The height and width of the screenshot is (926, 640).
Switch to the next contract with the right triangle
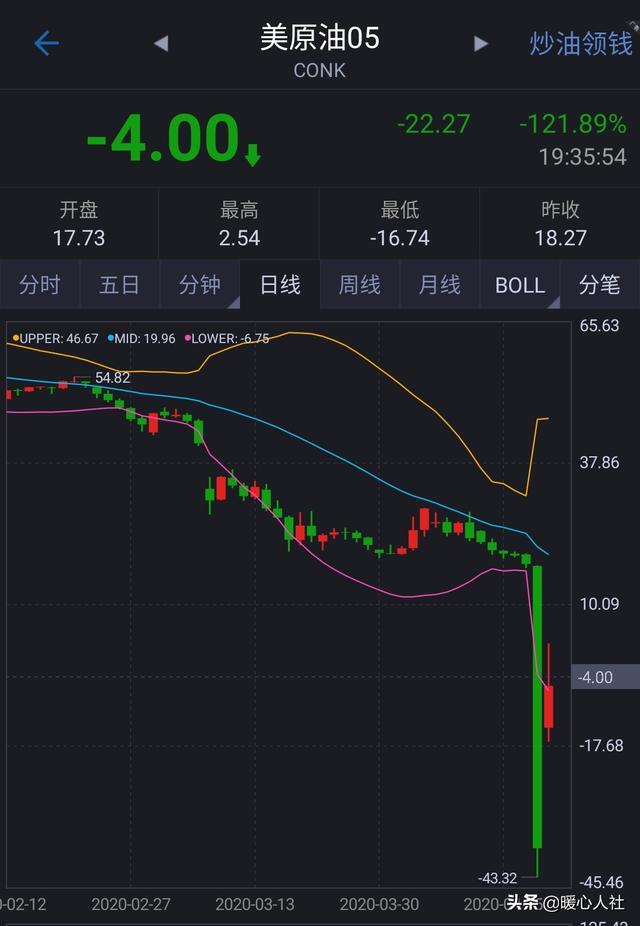point(481,43)
